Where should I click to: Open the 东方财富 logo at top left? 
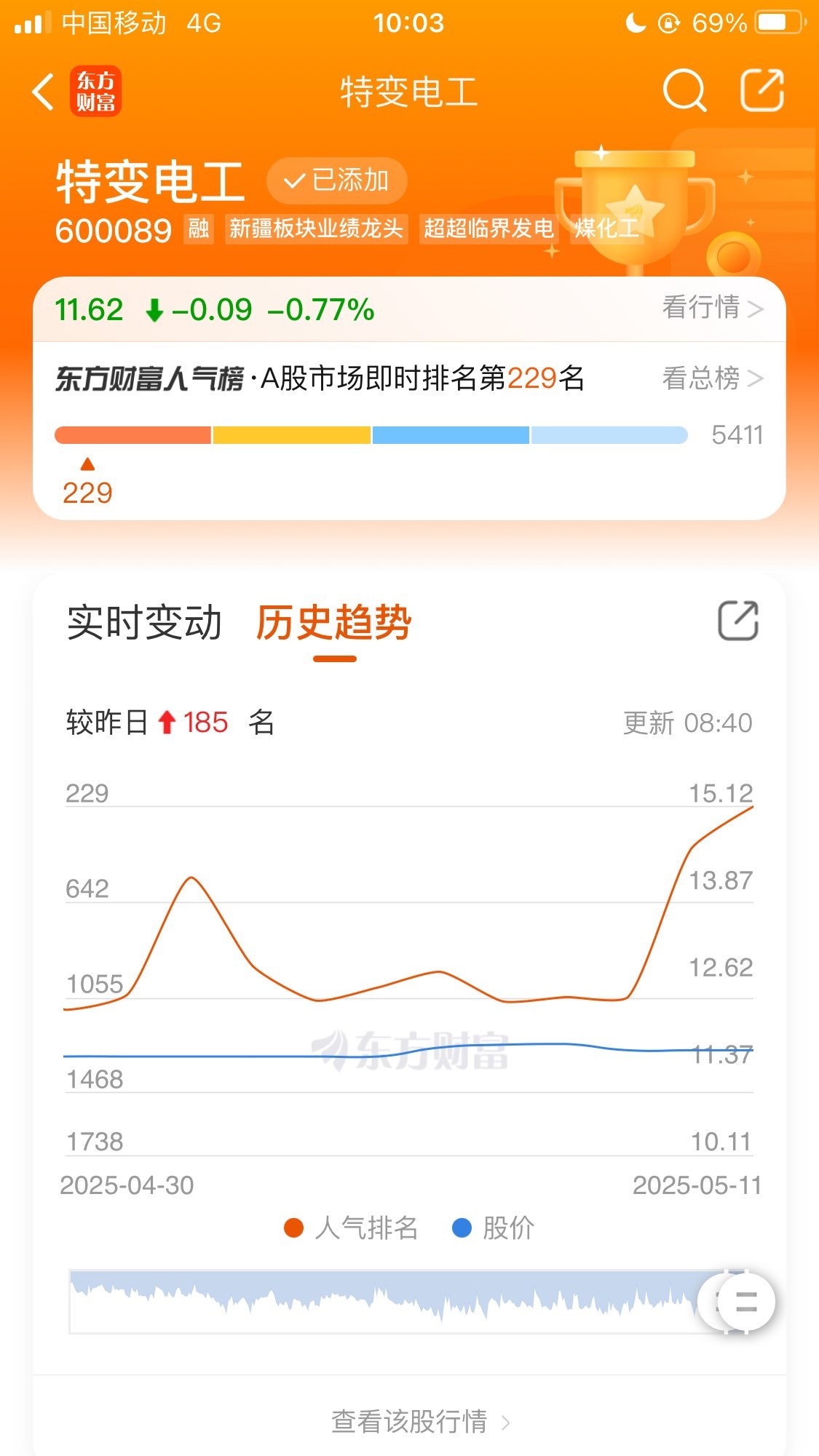click(96, 92)
